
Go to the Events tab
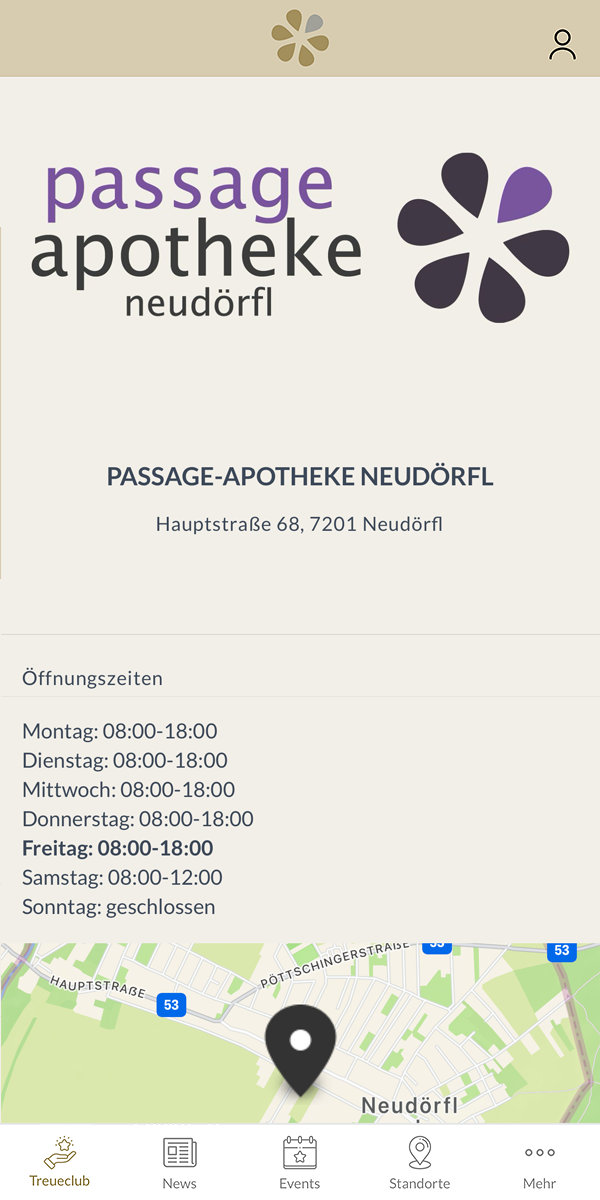coord(300,1162)
